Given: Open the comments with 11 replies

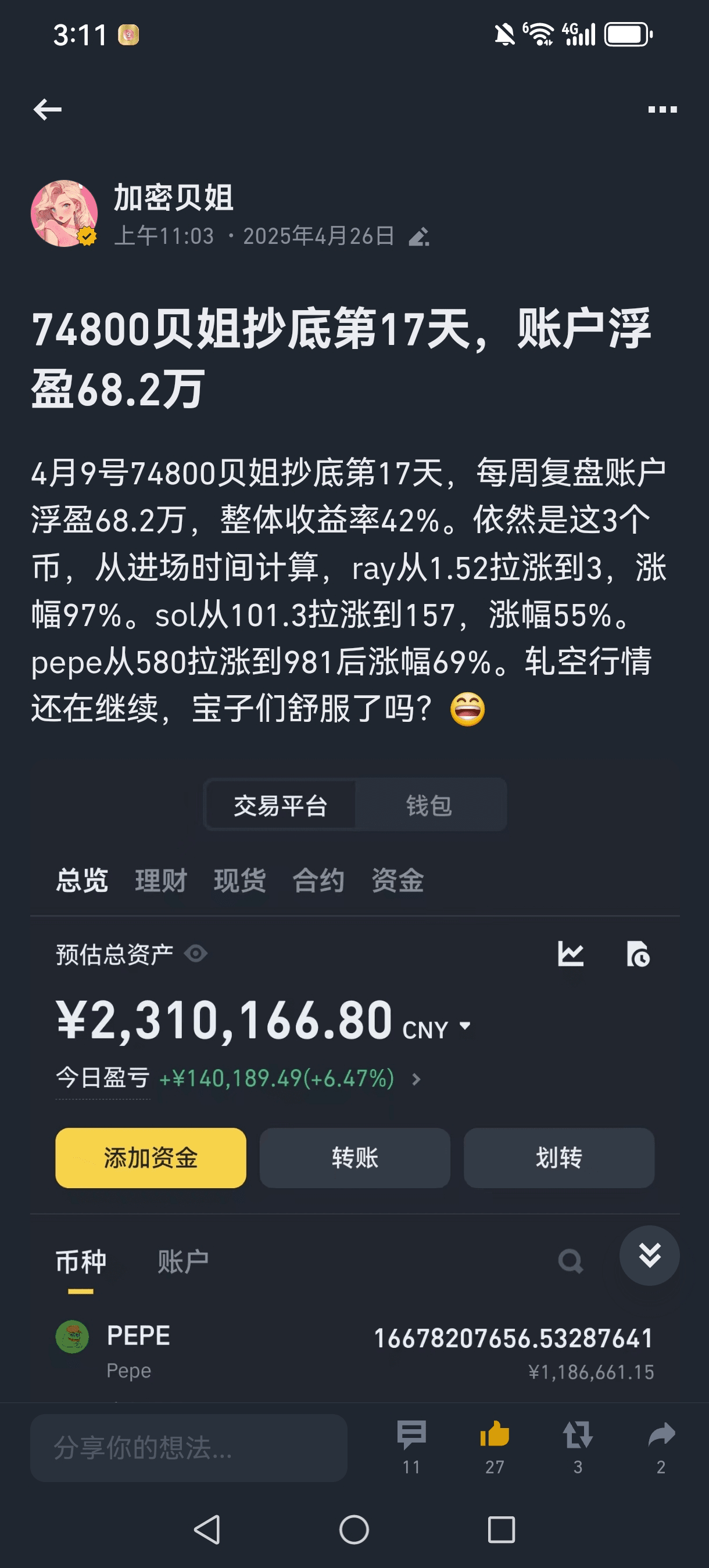Looking at the screenshot, I should tap(412, 1445).
